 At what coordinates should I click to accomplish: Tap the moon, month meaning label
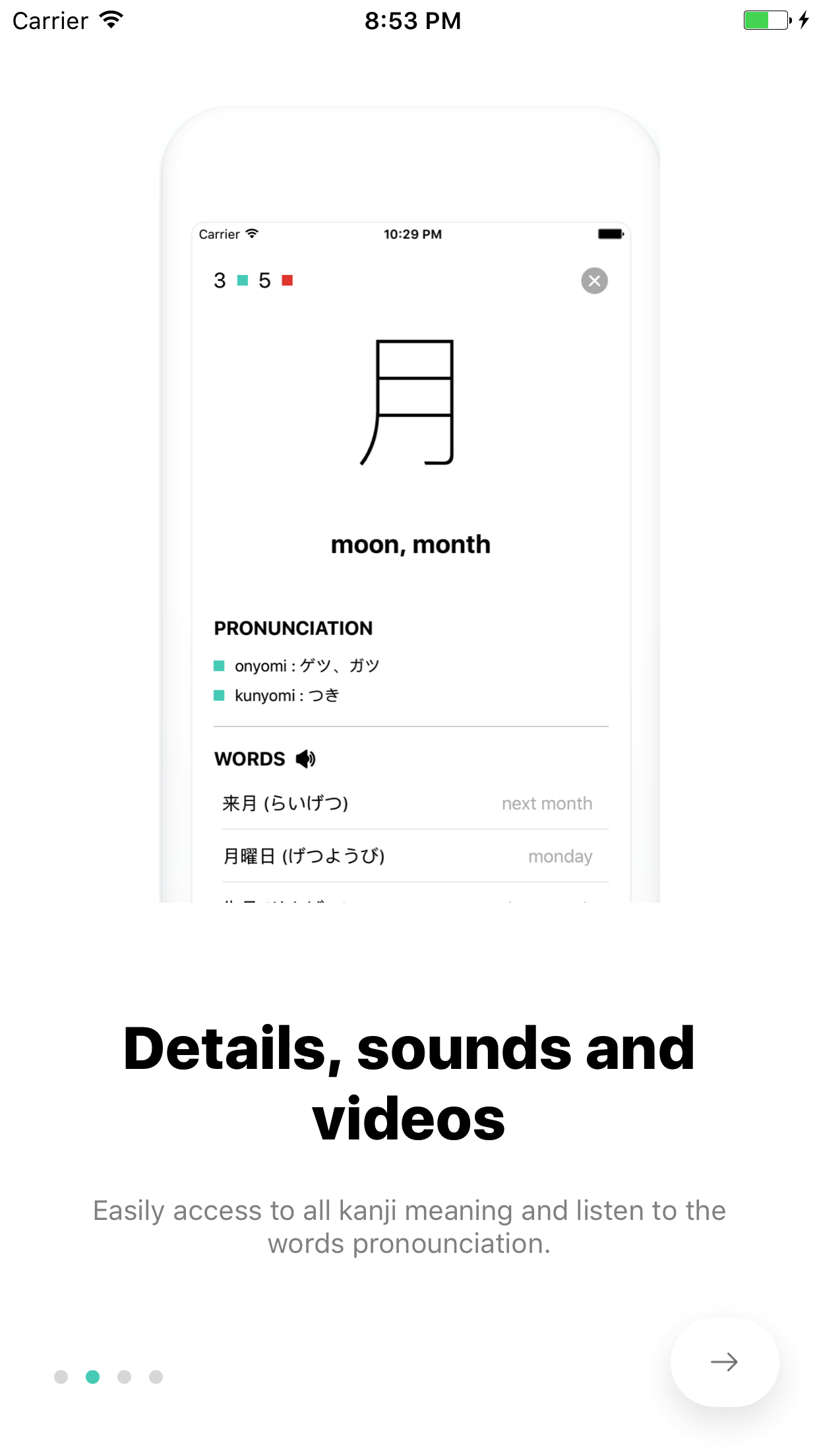pyautogui.click(x=409, y=544)
